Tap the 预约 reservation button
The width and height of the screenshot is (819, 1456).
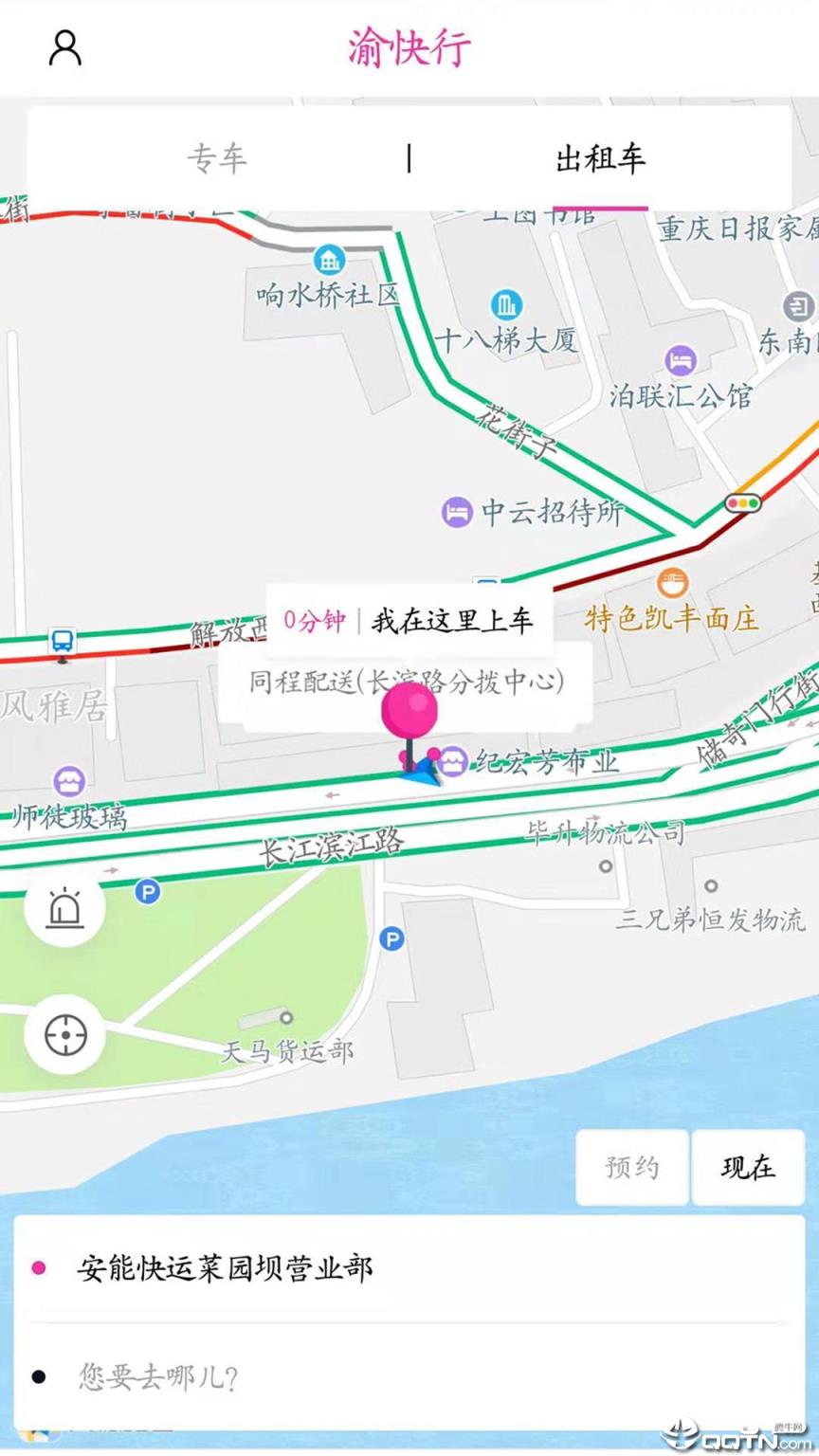point(631,1168)
